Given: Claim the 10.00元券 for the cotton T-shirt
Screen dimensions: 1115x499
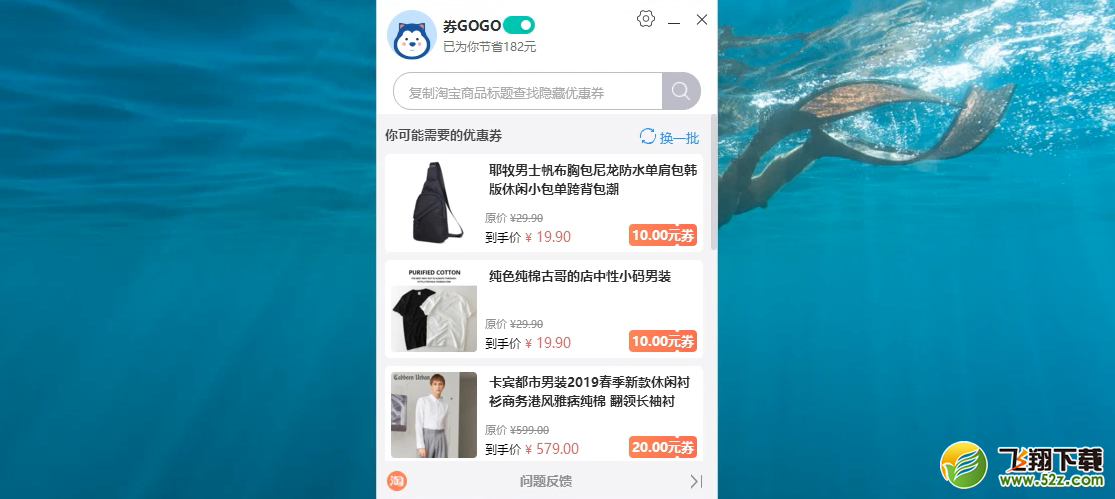Looking at the screenshot, I should (662, 342).
